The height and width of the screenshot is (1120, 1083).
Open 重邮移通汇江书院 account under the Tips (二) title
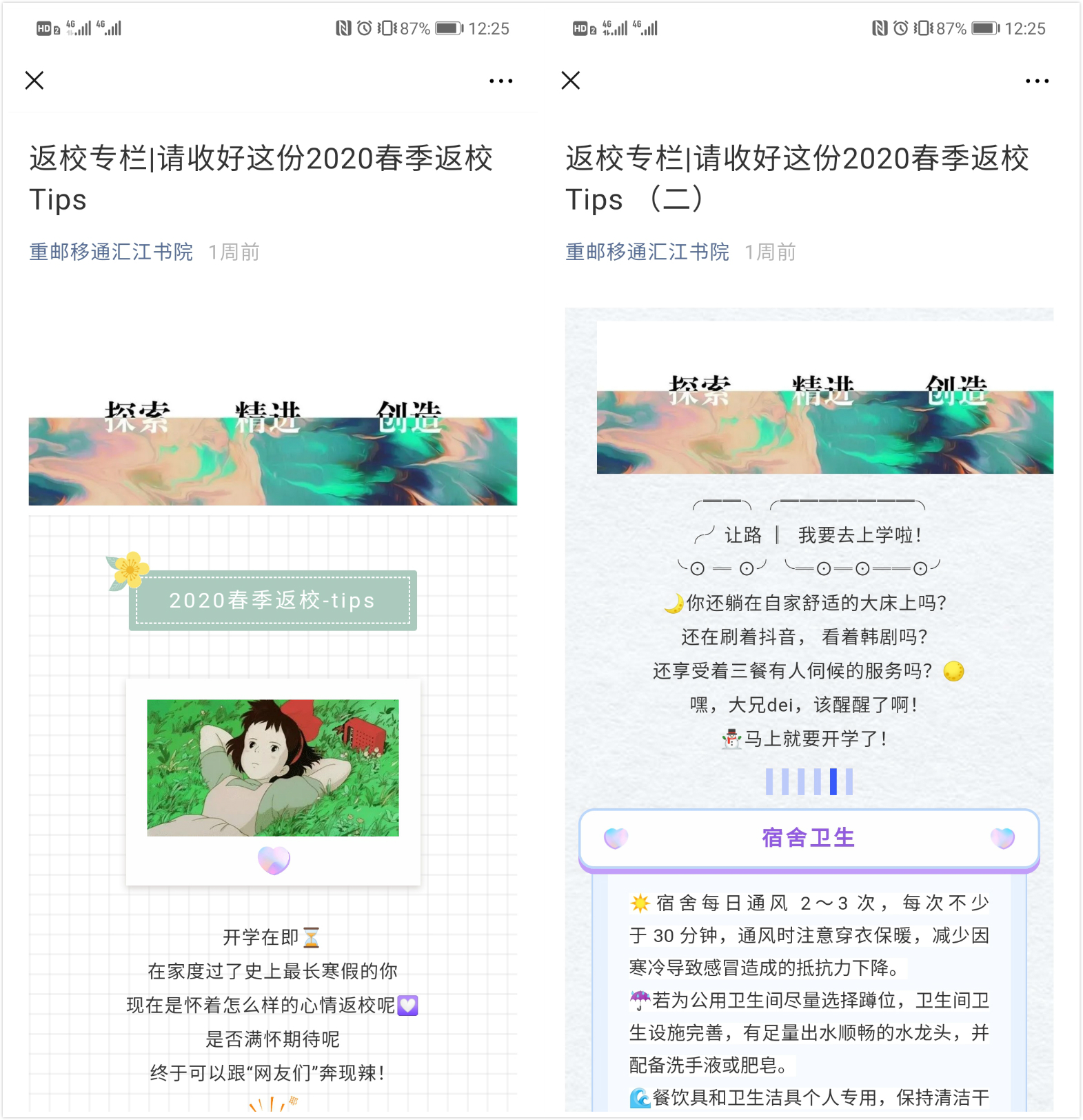(647, 252)
